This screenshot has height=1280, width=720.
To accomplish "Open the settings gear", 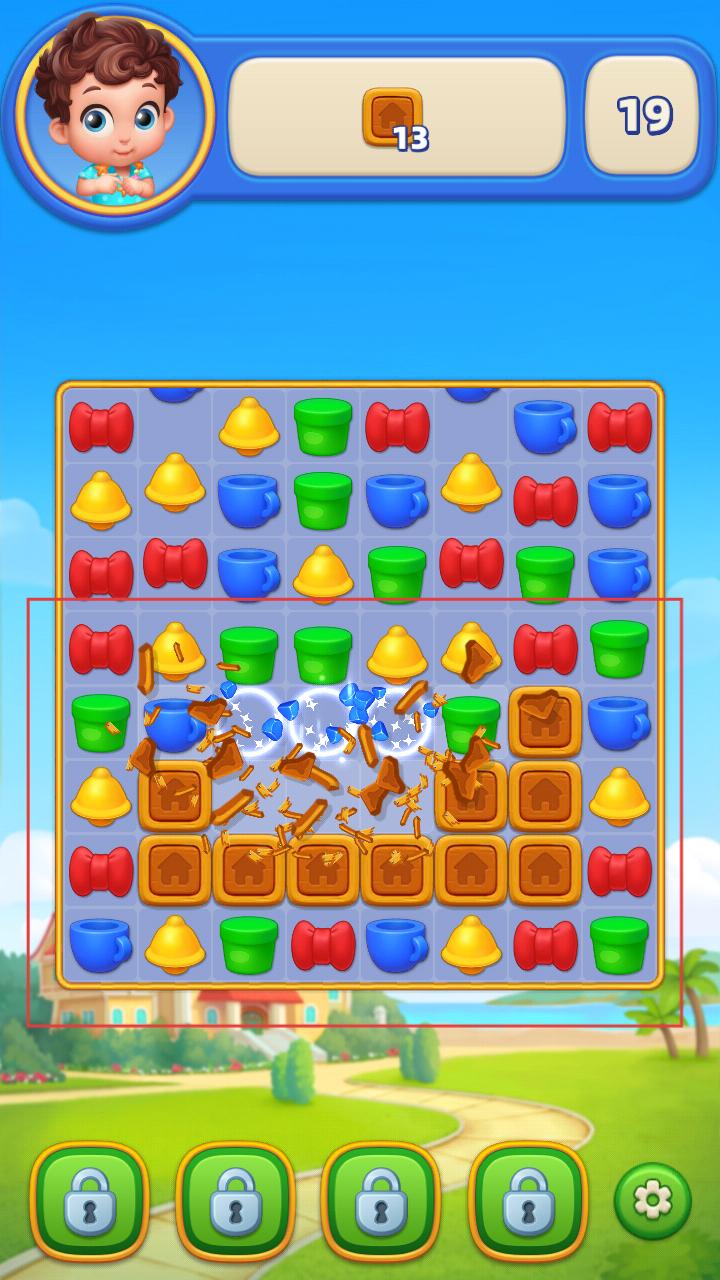I will click(652, 1201).
